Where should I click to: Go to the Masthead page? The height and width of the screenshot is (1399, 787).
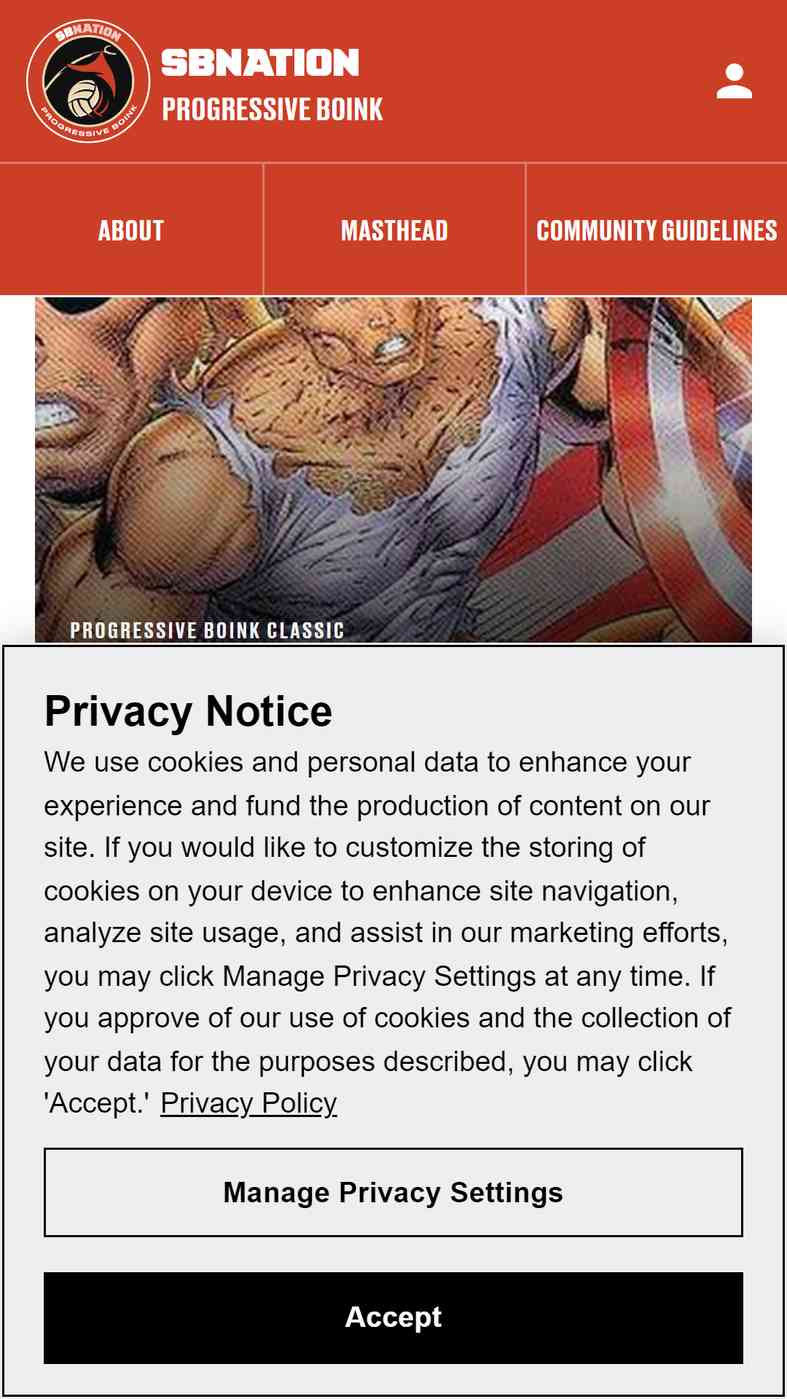(394, 230)
